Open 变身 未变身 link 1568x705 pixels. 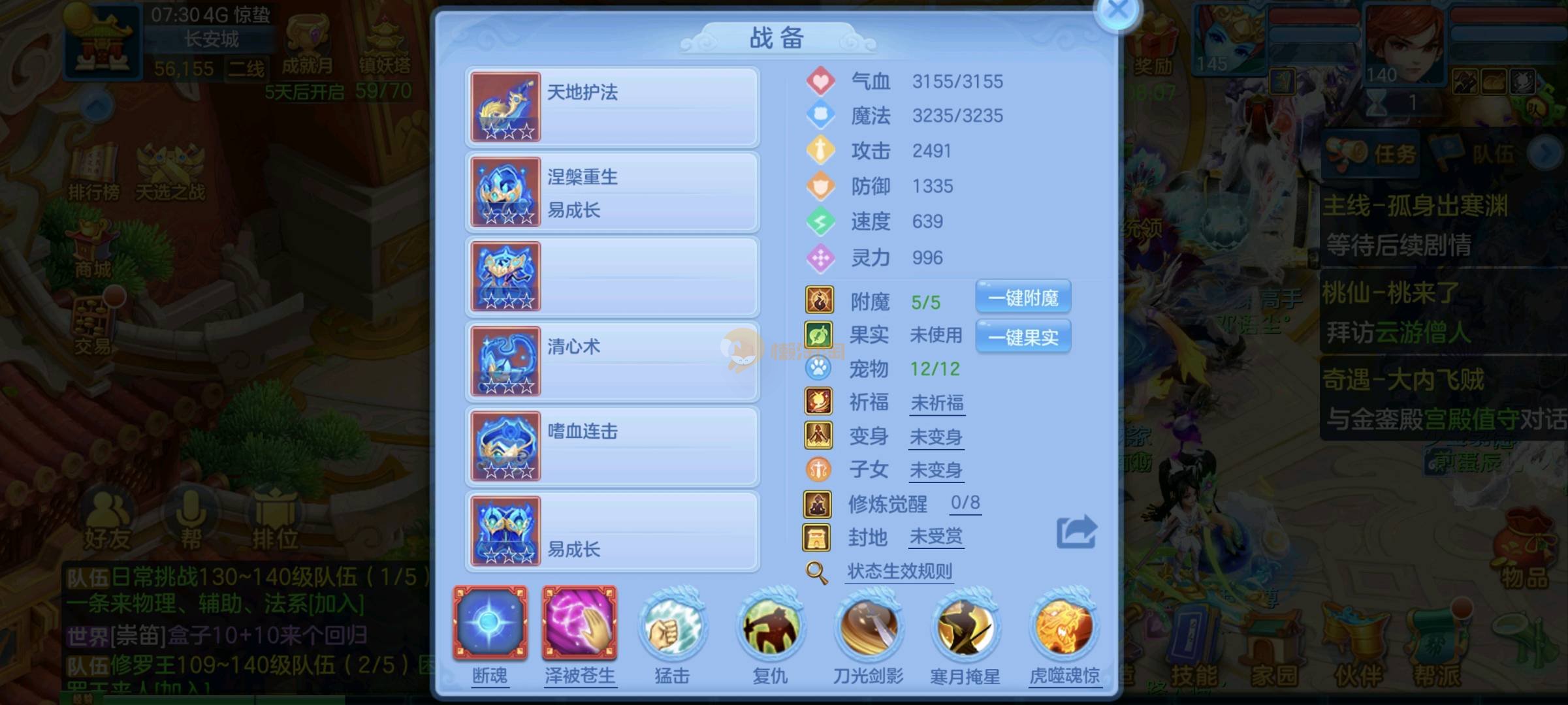(936, 437)
